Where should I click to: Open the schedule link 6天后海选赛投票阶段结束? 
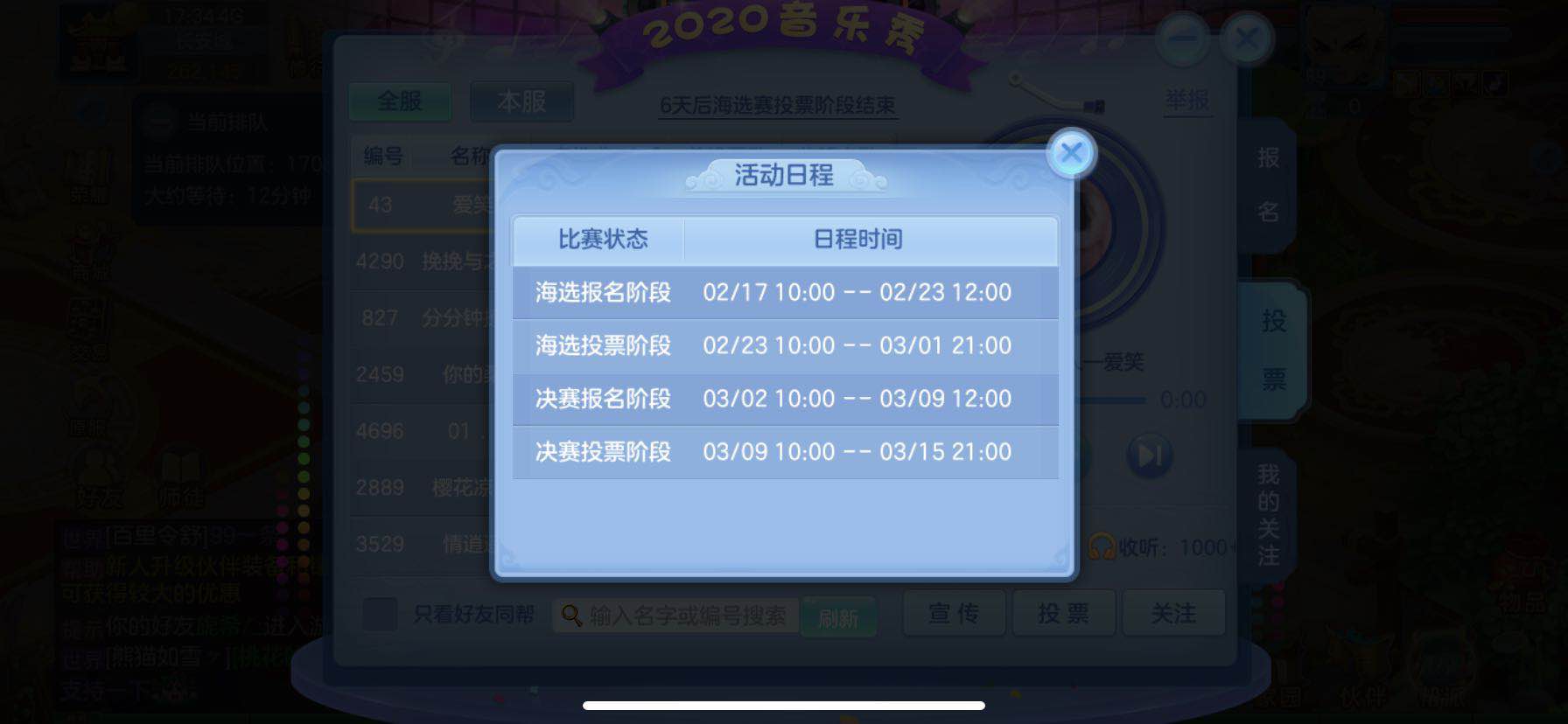[x=777, y=106]
